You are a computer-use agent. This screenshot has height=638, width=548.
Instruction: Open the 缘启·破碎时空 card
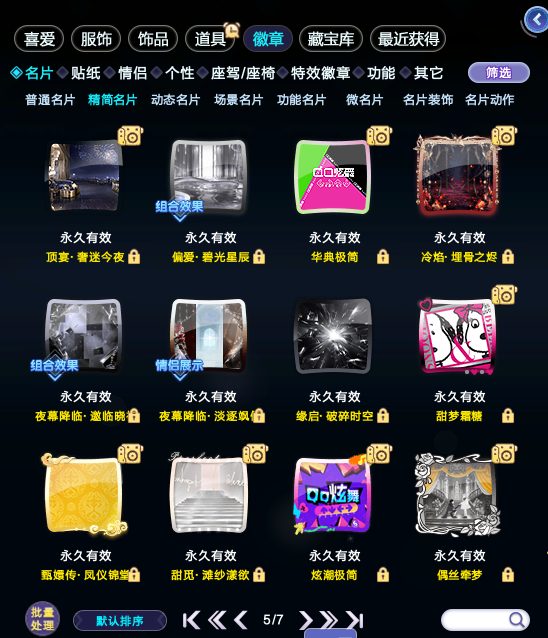tap(333, 336)
